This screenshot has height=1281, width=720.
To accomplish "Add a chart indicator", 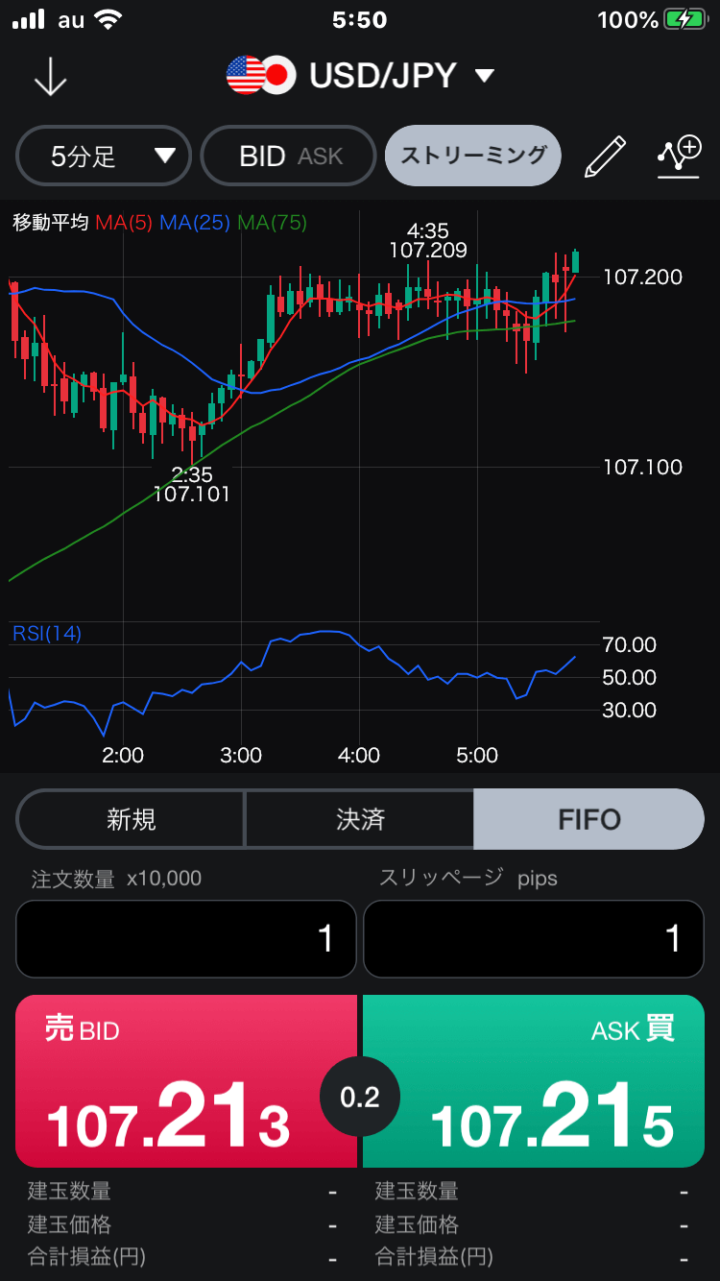I will click(679, 156).
